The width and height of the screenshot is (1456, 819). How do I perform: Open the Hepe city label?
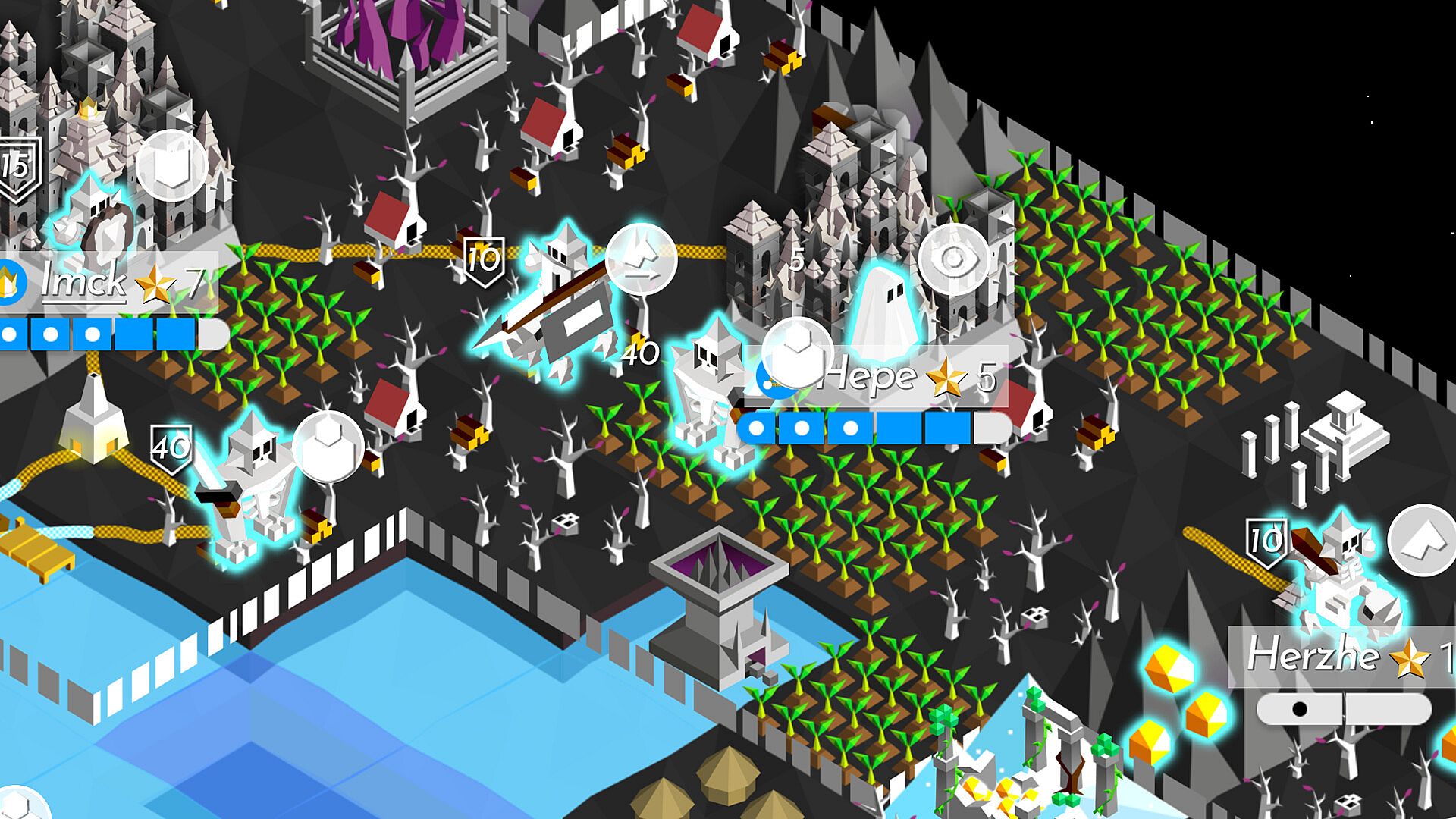click(870, 377)
